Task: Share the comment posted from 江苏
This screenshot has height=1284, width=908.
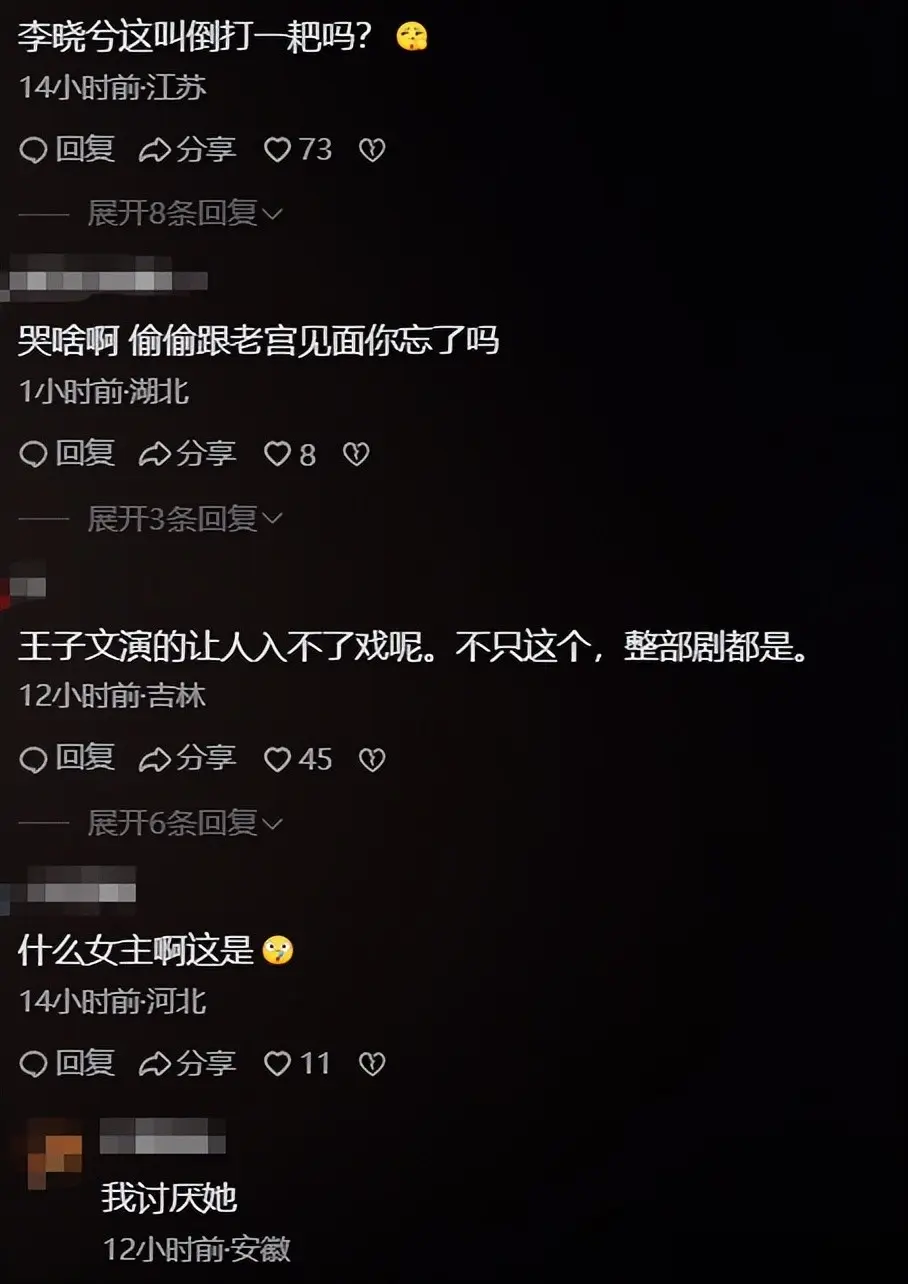Action: [187, 150]
